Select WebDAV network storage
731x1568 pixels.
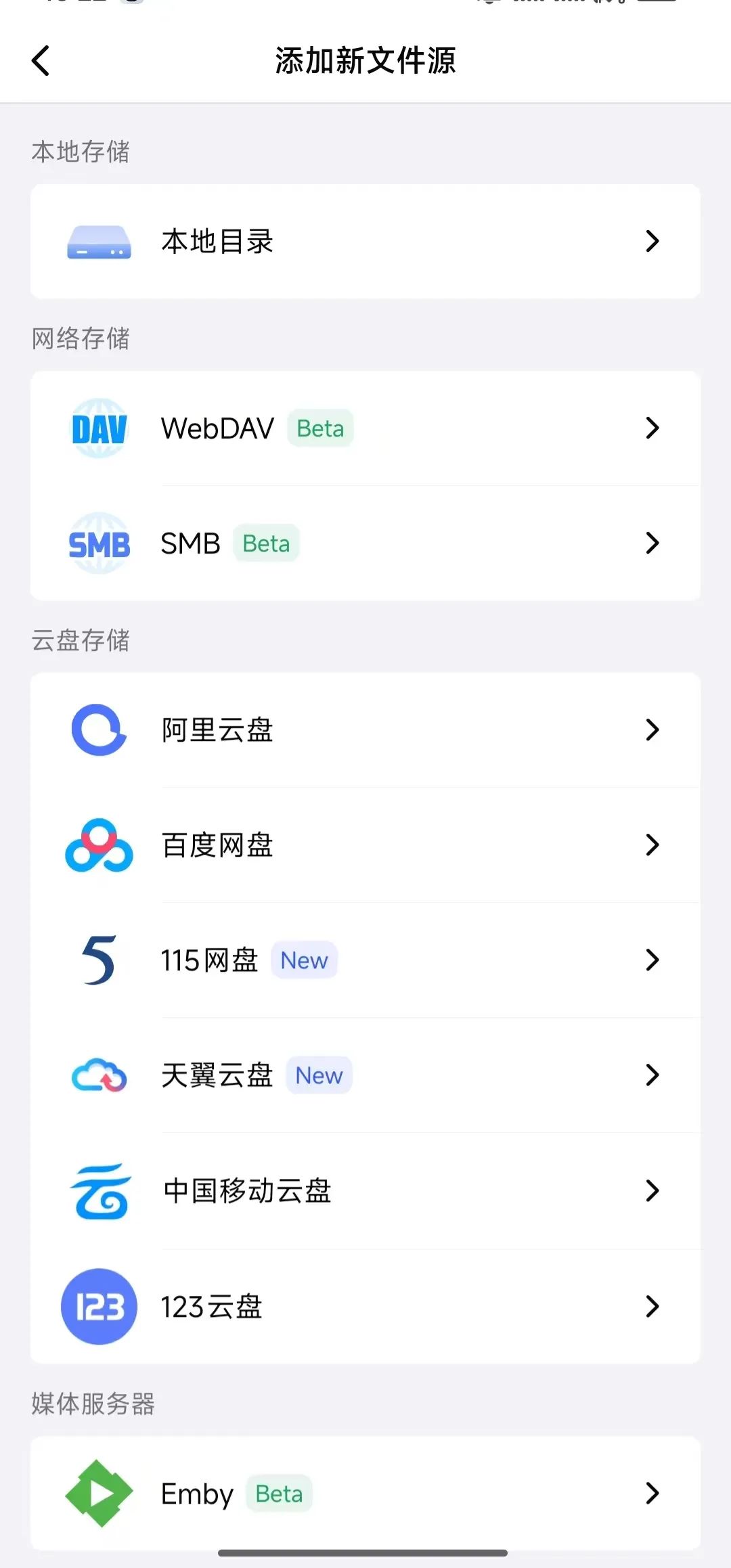pos(365,428)
